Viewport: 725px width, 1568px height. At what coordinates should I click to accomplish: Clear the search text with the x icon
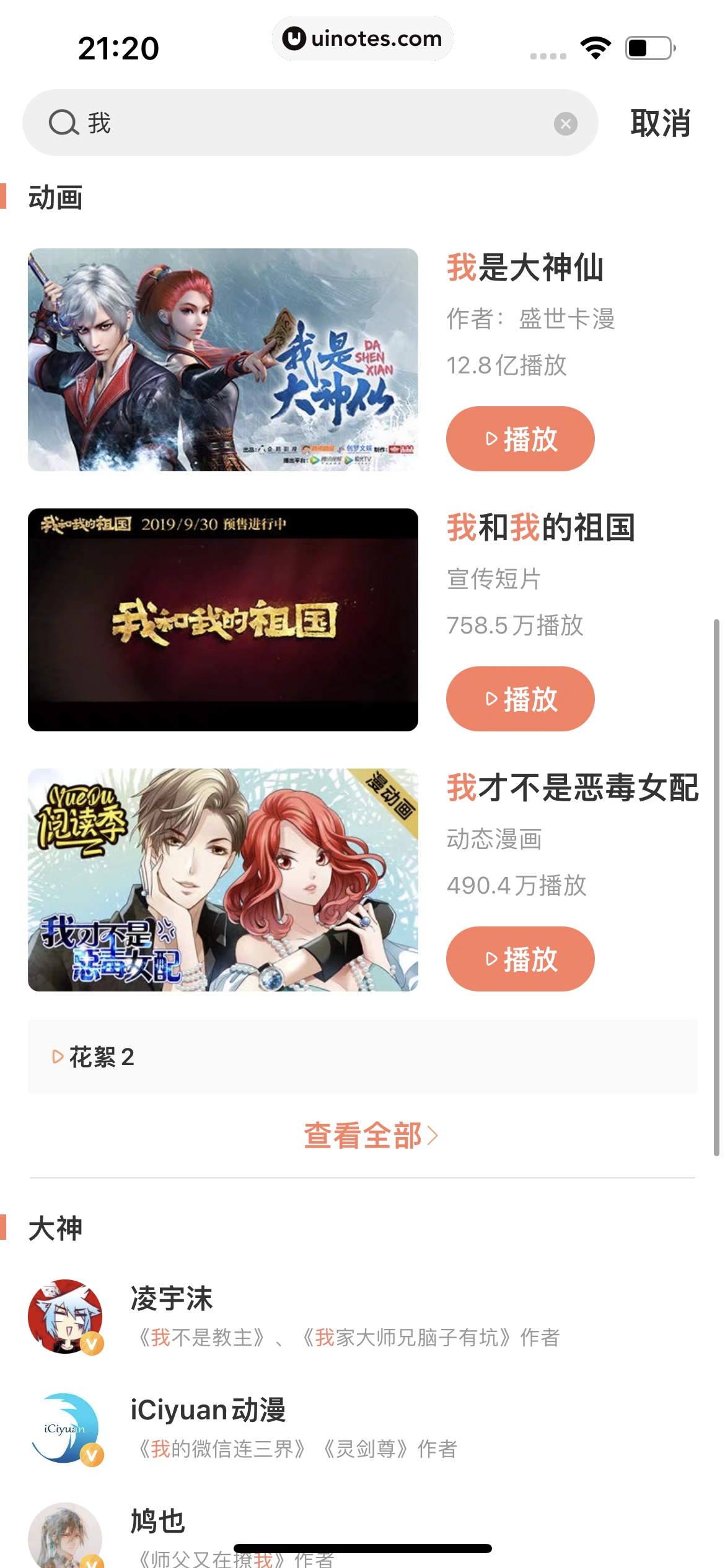coord(566,122)
